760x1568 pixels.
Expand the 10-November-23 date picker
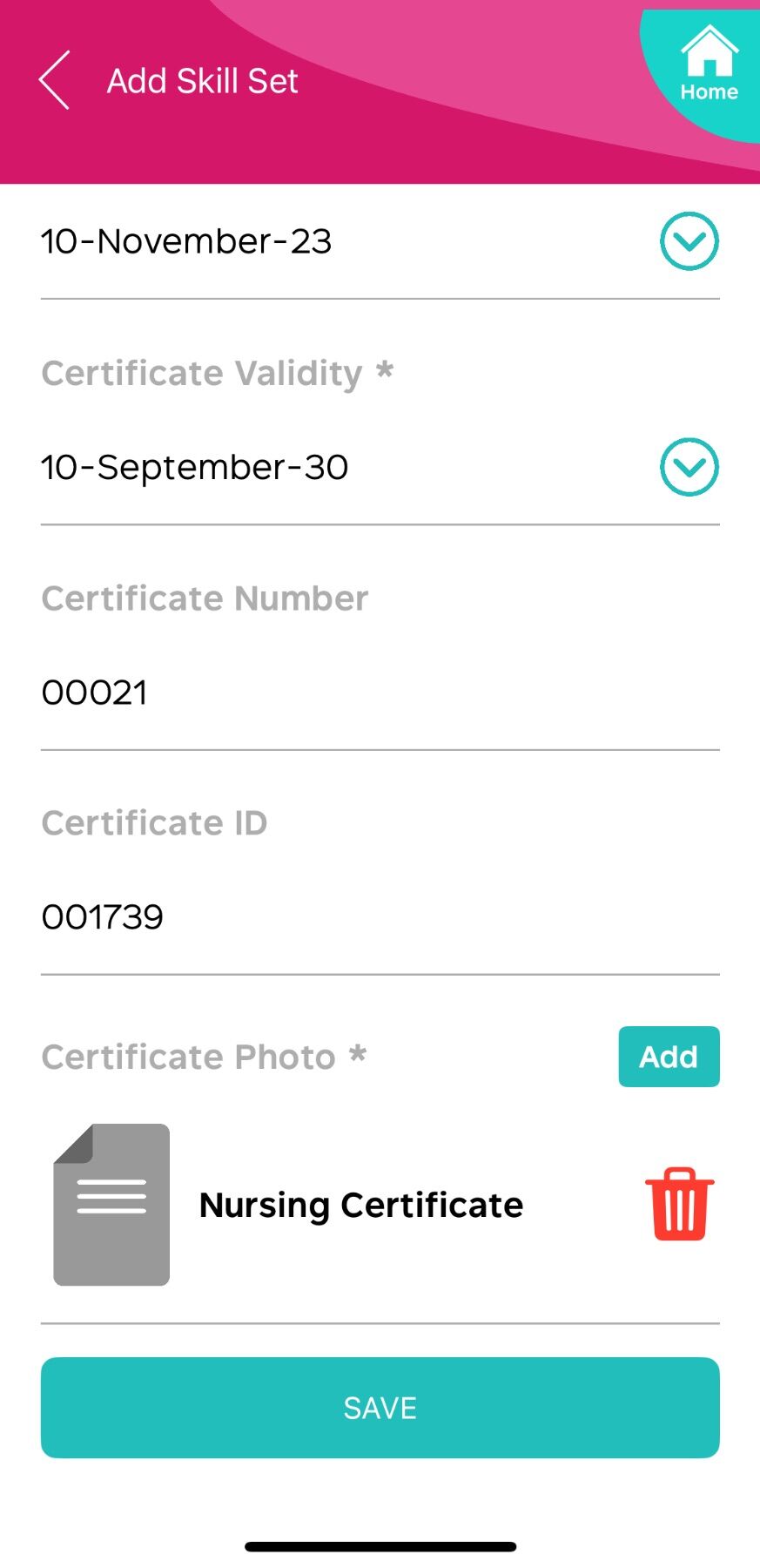[689, 241]
